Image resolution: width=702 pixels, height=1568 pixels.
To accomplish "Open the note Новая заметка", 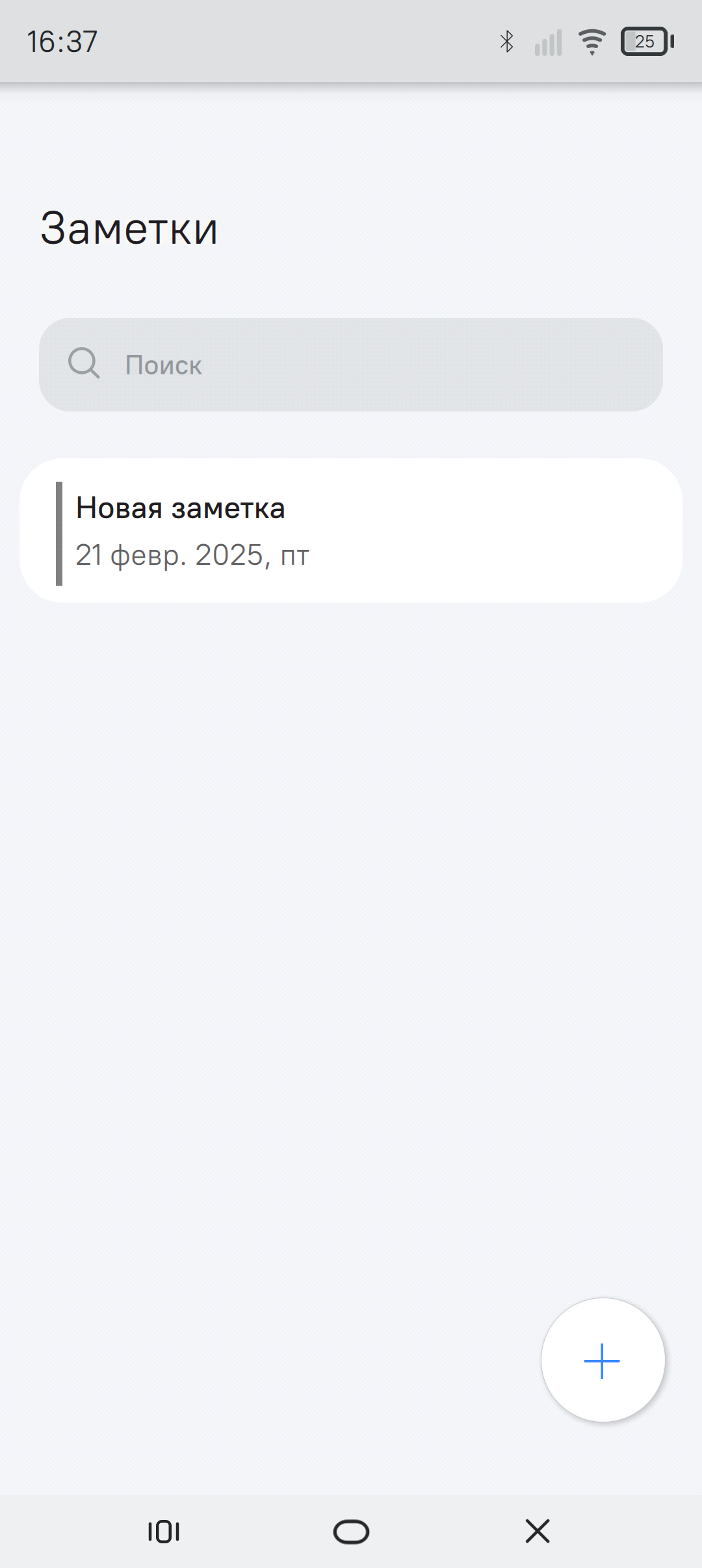I will pos(351,530).
